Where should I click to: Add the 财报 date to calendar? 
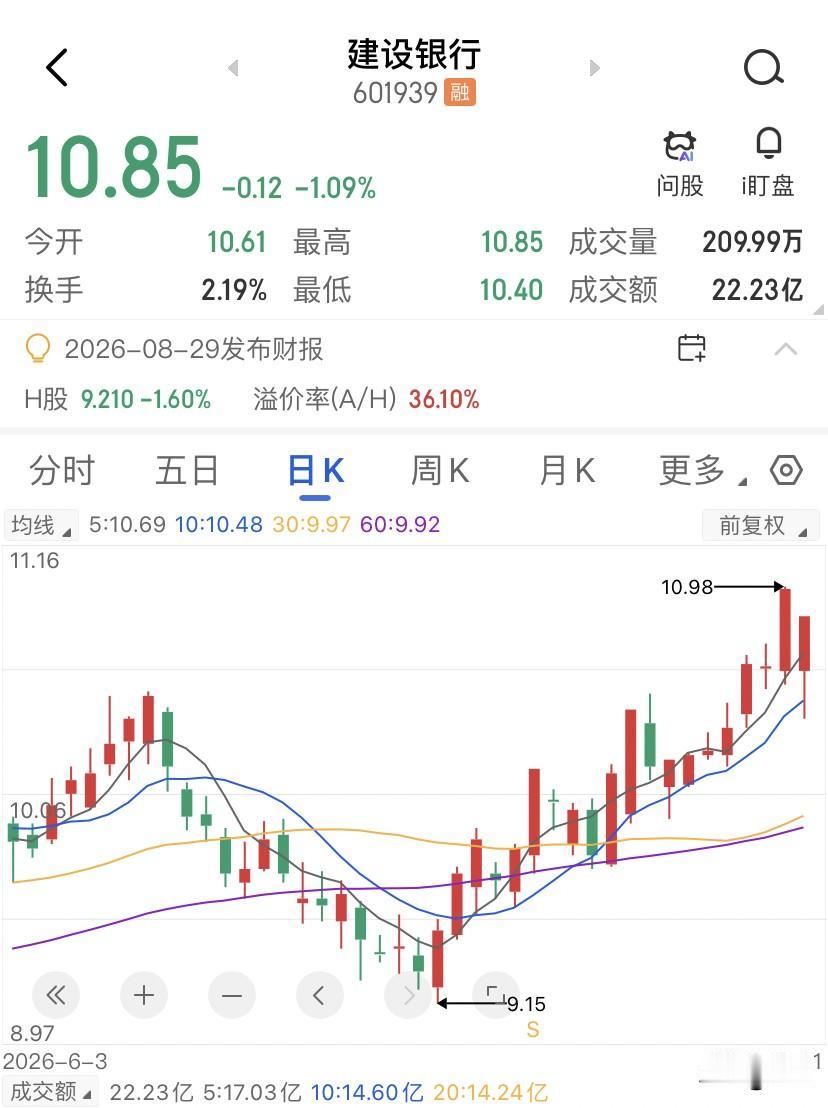pos(691,348)
